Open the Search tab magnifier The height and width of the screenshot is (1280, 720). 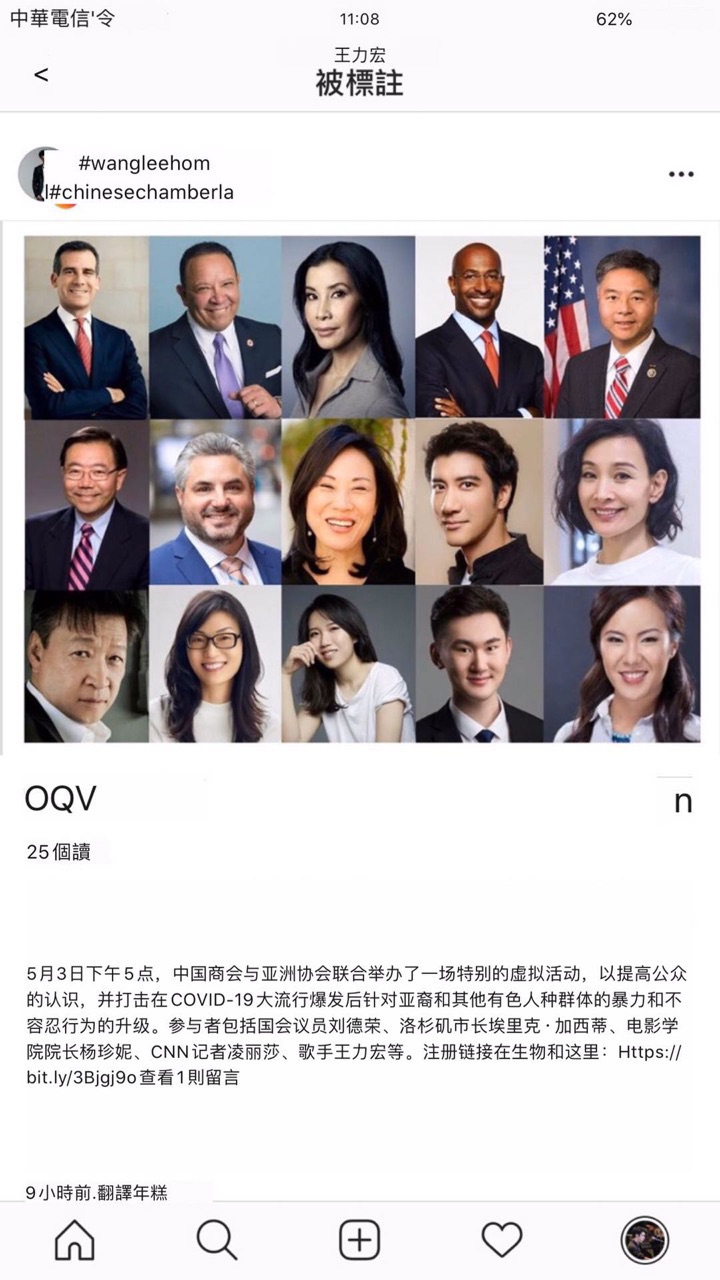click(217, 1240)
